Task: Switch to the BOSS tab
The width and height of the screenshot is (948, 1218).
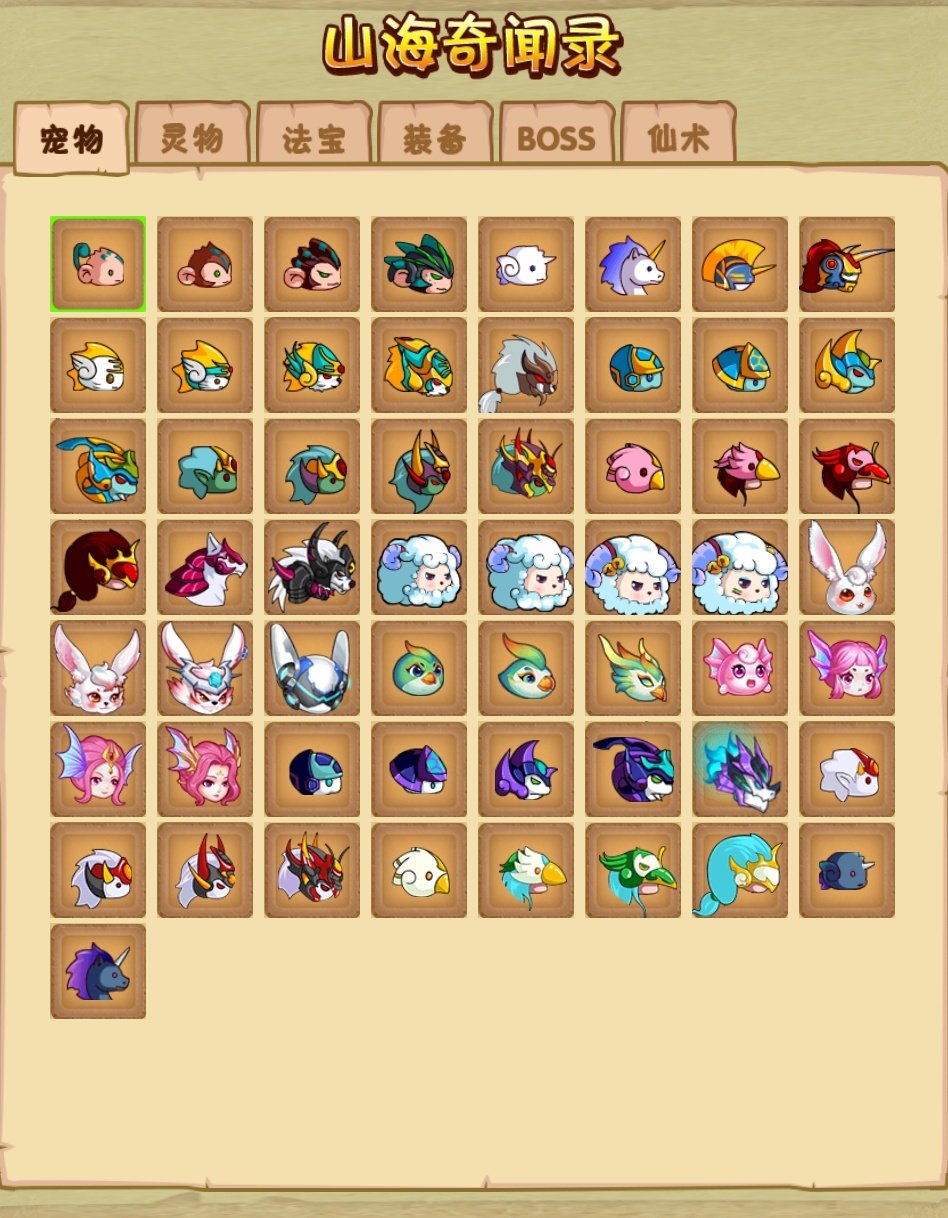Action: coord(556,138)
